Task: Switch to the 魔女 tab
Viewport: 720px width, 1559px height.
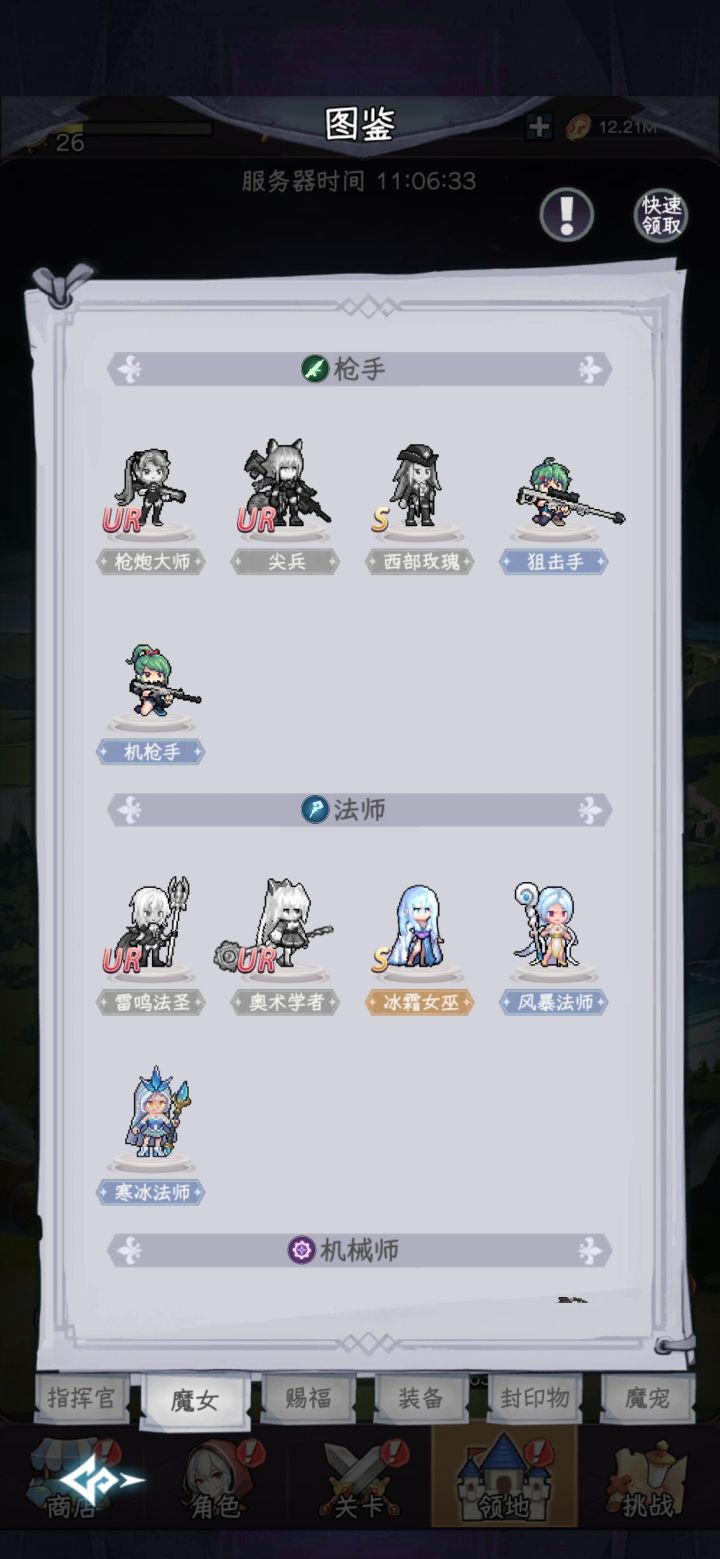Action: tap(196, 1400)
